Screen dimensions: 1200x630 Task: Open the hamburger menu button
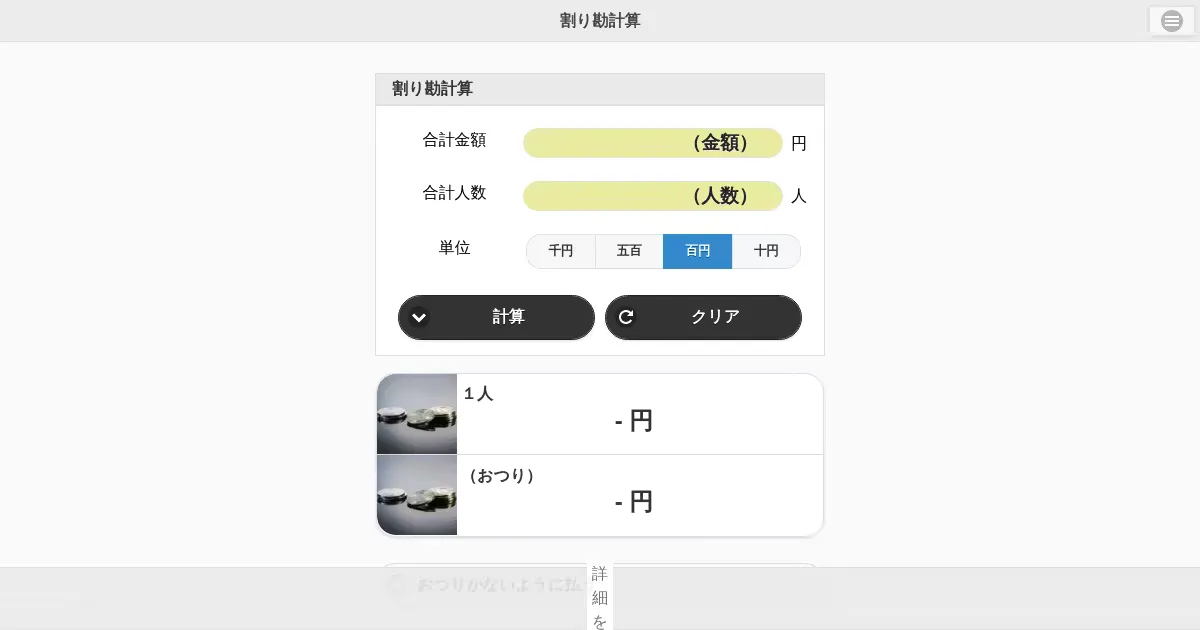click(1171, 21)
